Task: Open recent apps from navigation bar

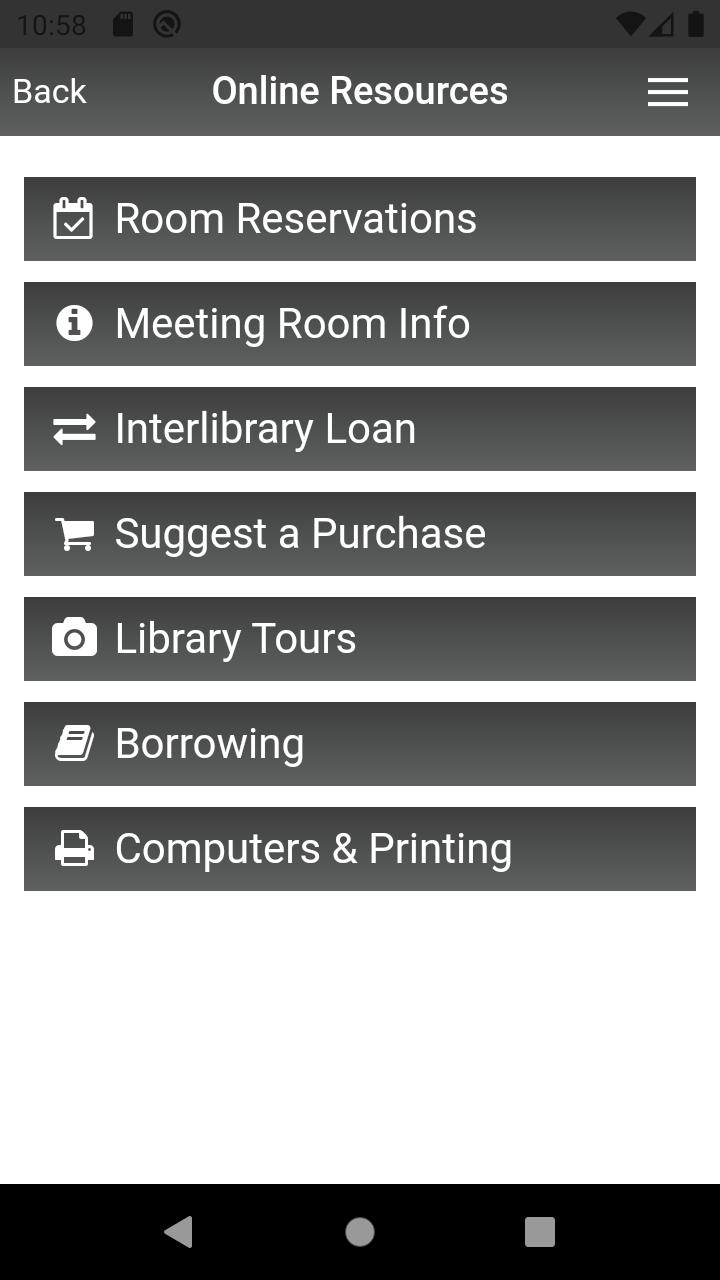Action: [540, 1232]
